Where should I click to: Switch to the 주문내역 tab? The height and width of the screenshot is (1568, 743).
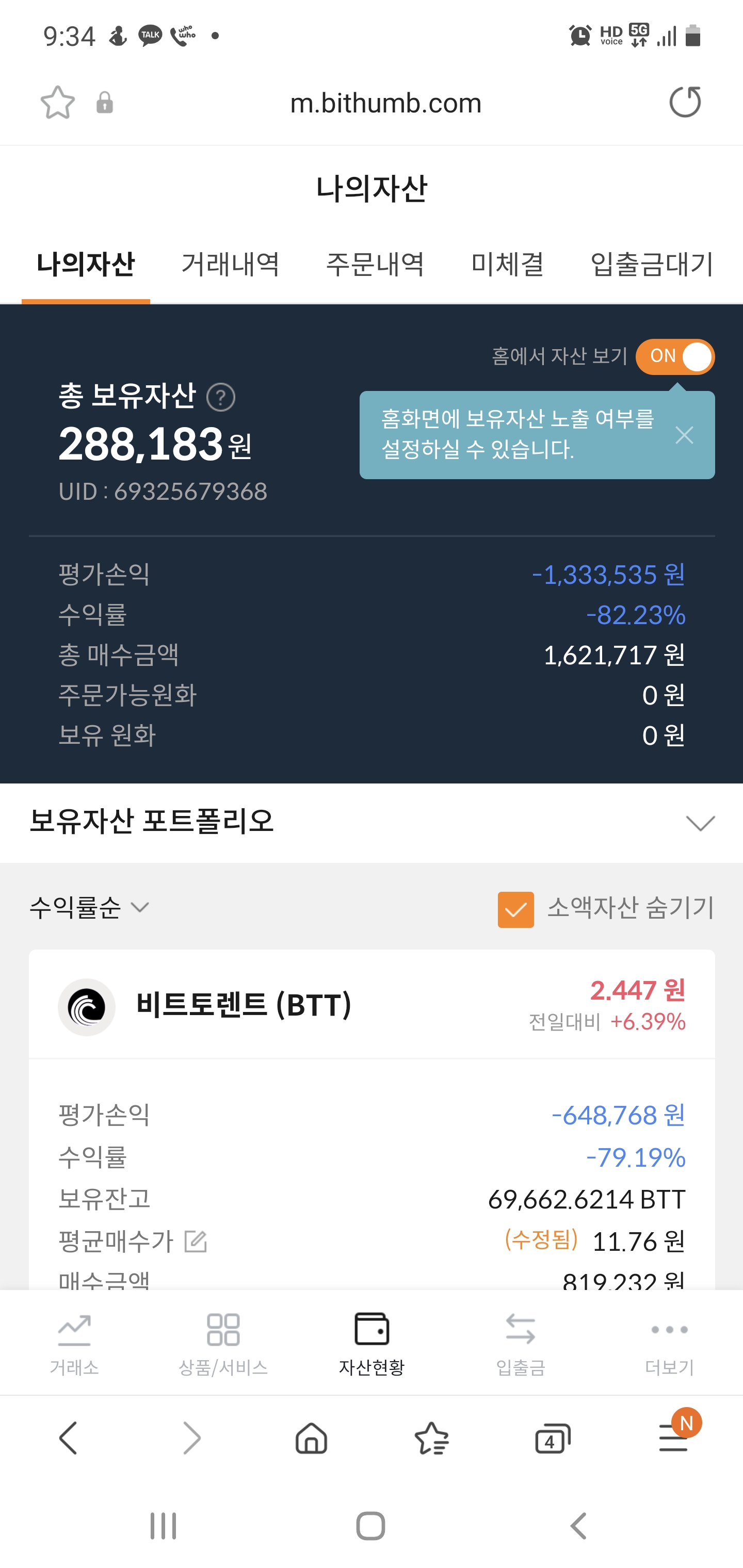click(375, 264)
